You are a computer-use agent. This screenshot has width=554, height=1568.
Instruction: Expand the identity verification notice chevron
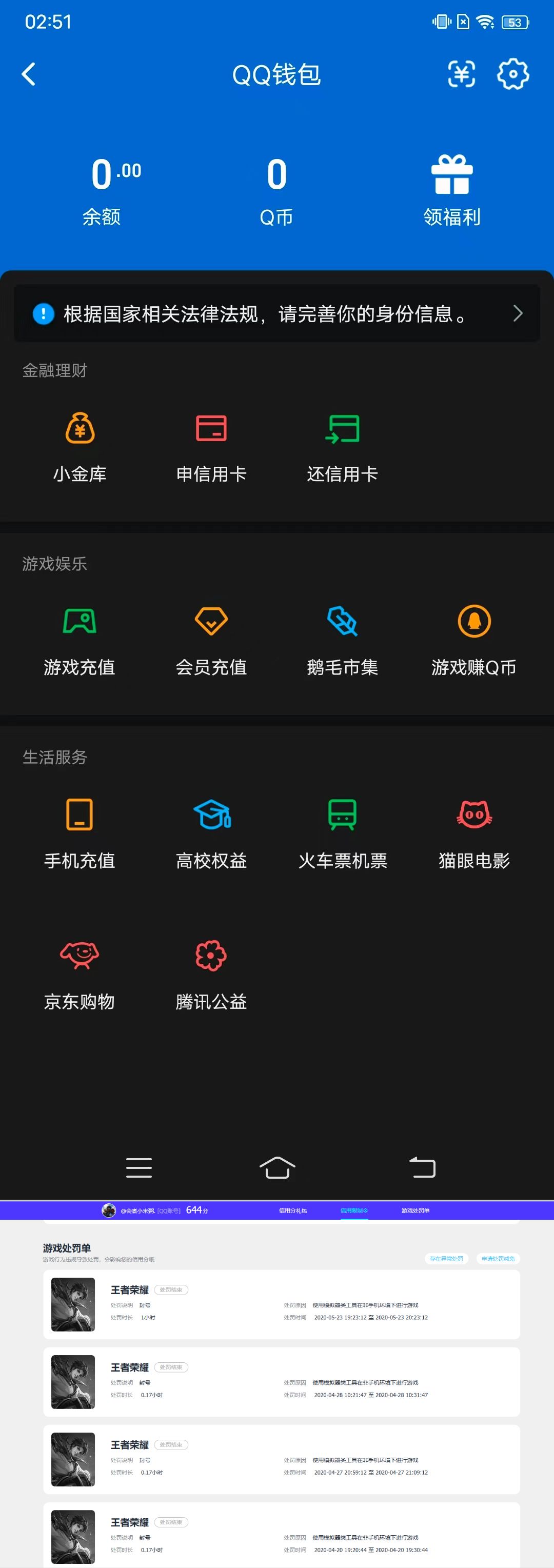coord(518,313)
